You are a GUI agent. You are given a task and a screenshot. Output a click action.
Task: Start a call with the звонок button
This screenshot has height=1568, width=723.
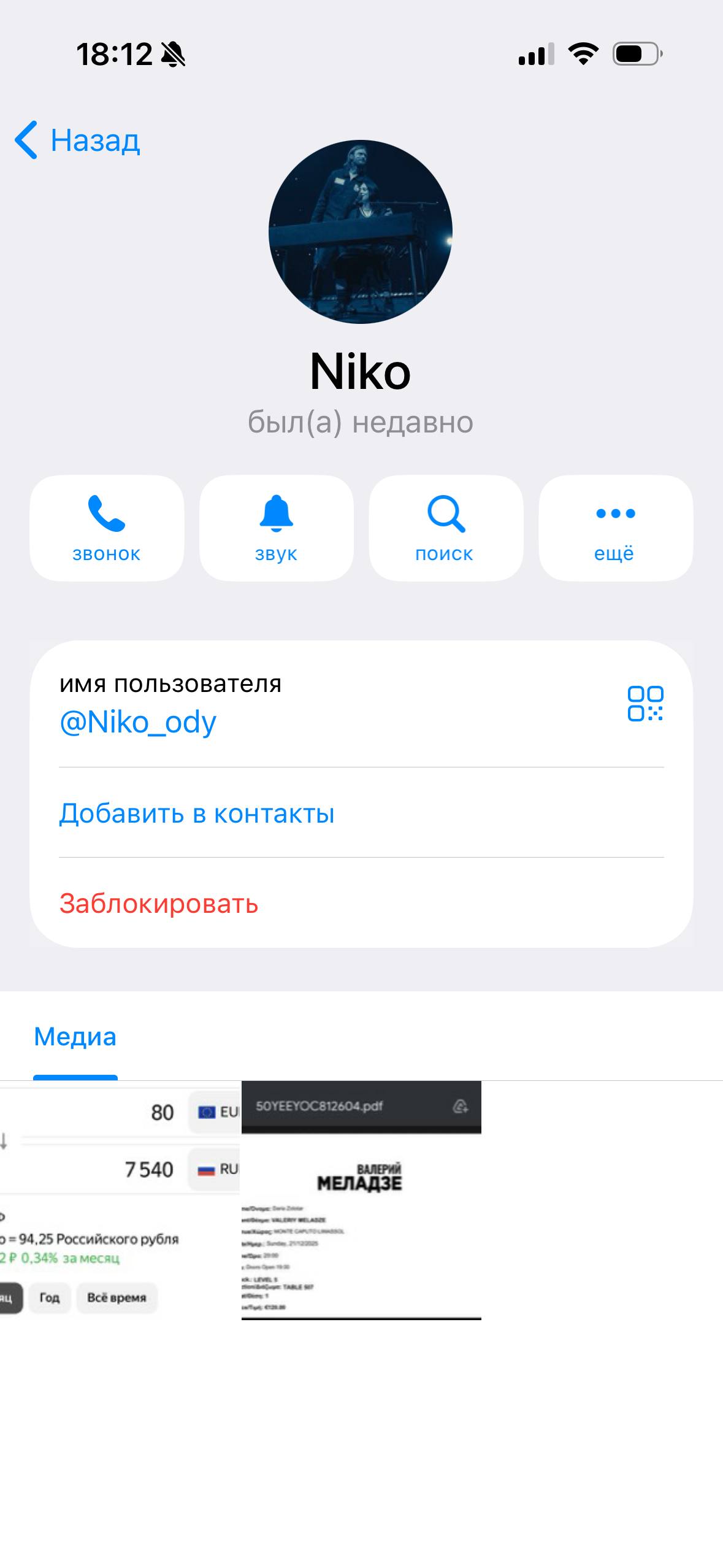coord(107,528)
